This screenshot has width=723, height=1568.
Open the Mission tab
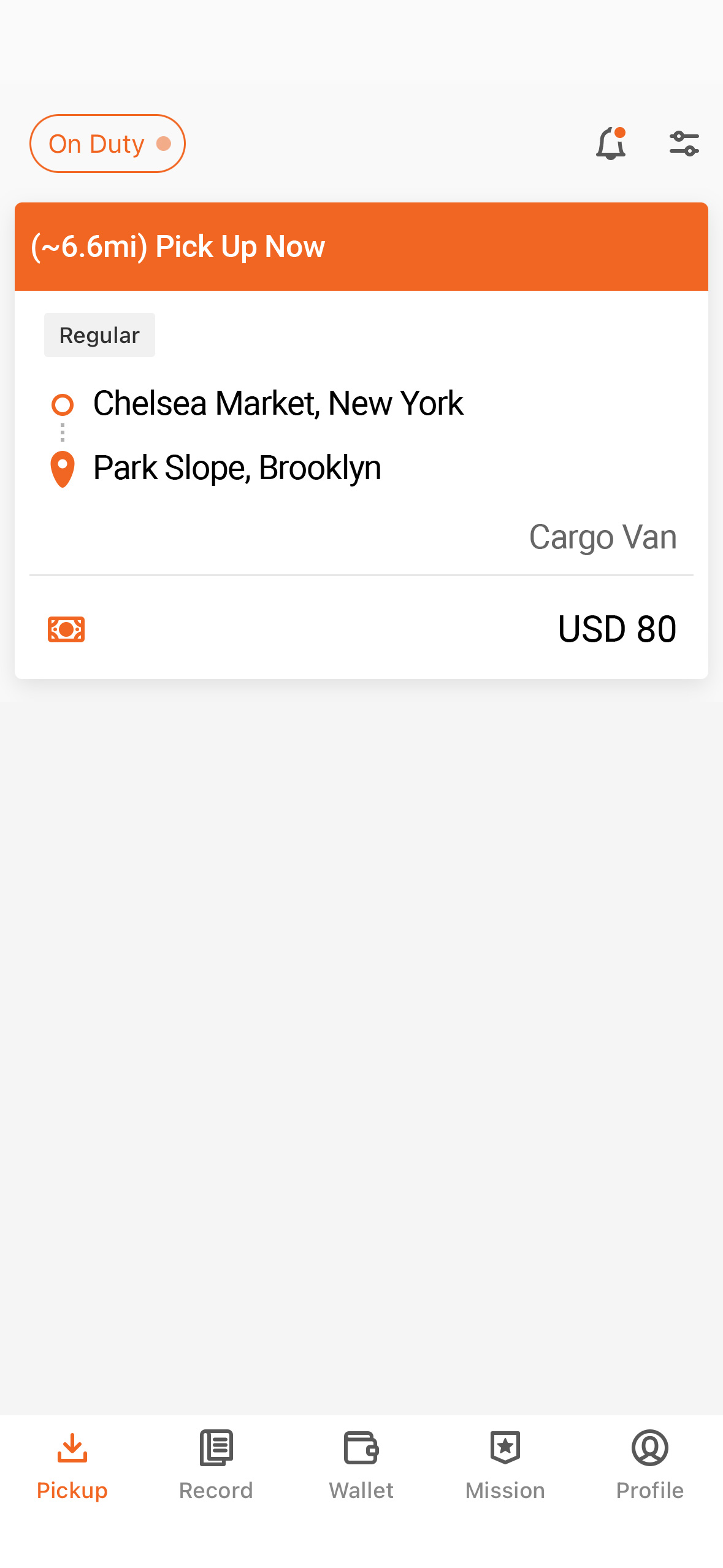point(505,1465)
